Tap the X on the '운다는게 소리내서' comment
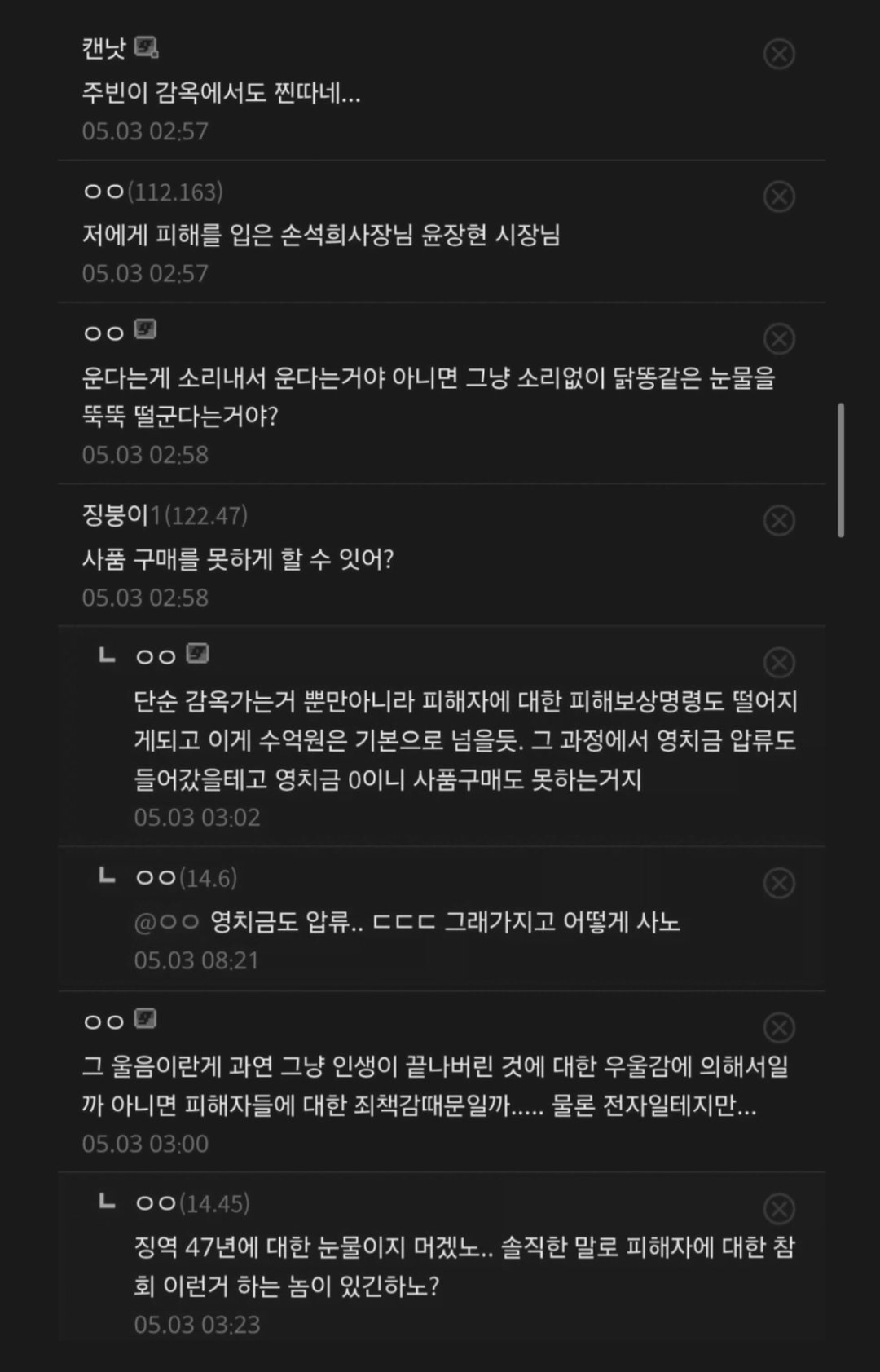Image resolution: width=880 pixels, height=1372 pixels. [x=779, y=338]
